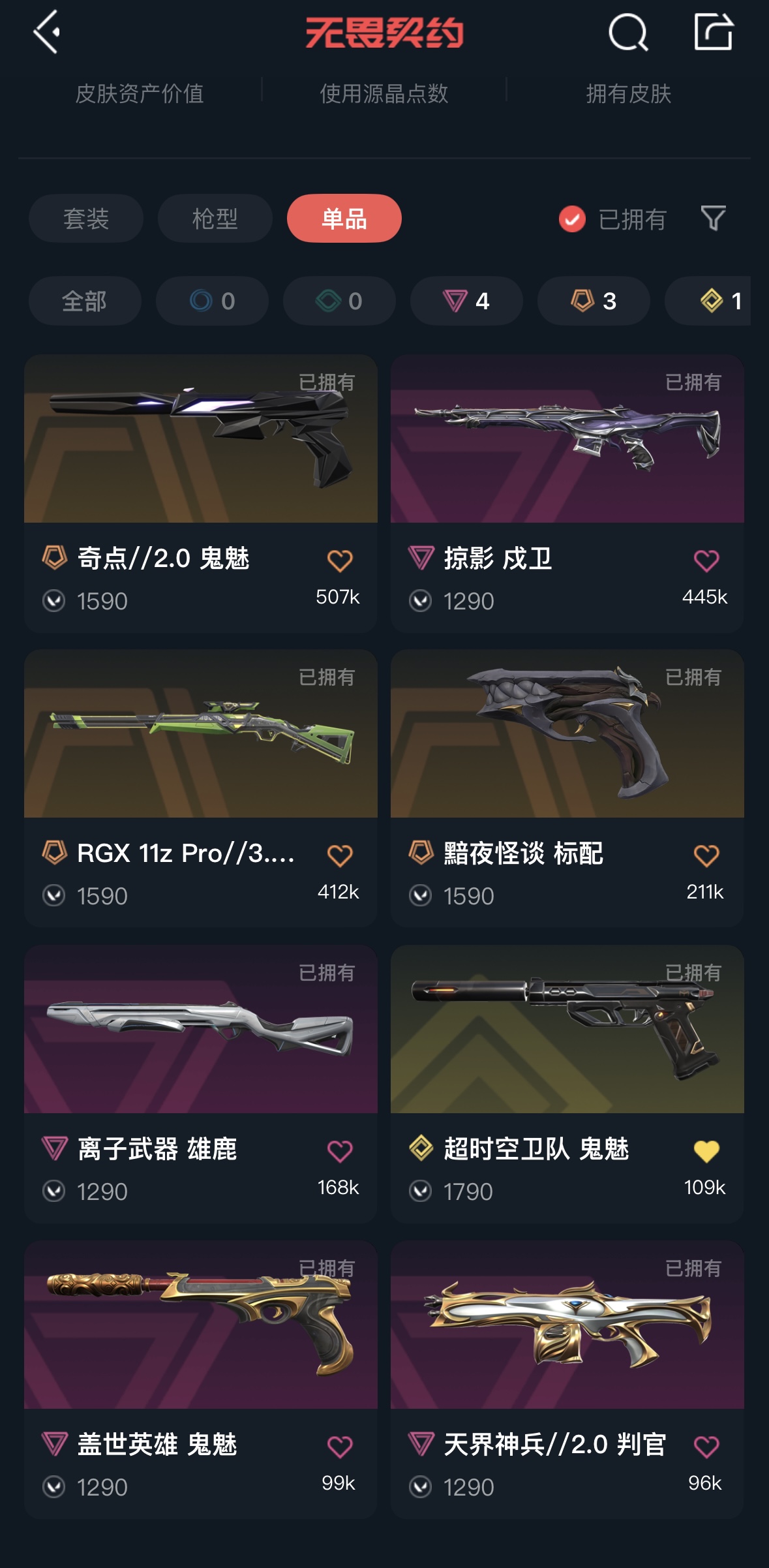This screenshot has width=769, height=1568.
Task: Filter by pink tier with 4 skins
Action: pos(466,301)
